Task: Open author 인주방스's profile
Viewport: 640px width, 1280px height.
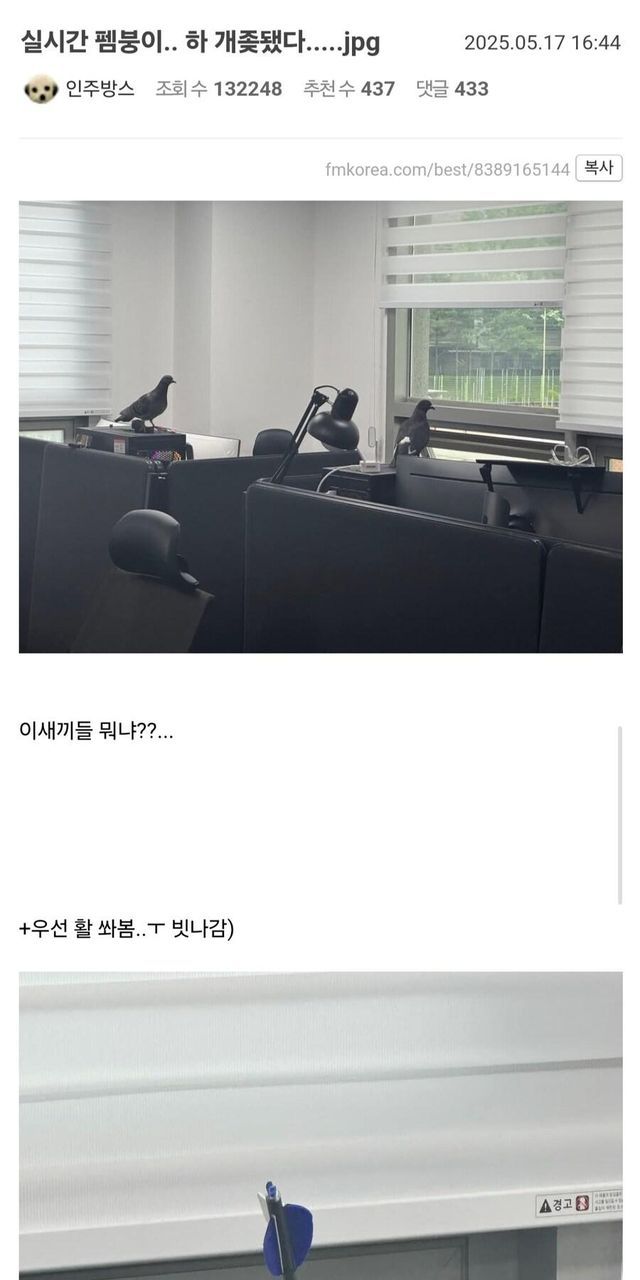Action: (100, 89)
